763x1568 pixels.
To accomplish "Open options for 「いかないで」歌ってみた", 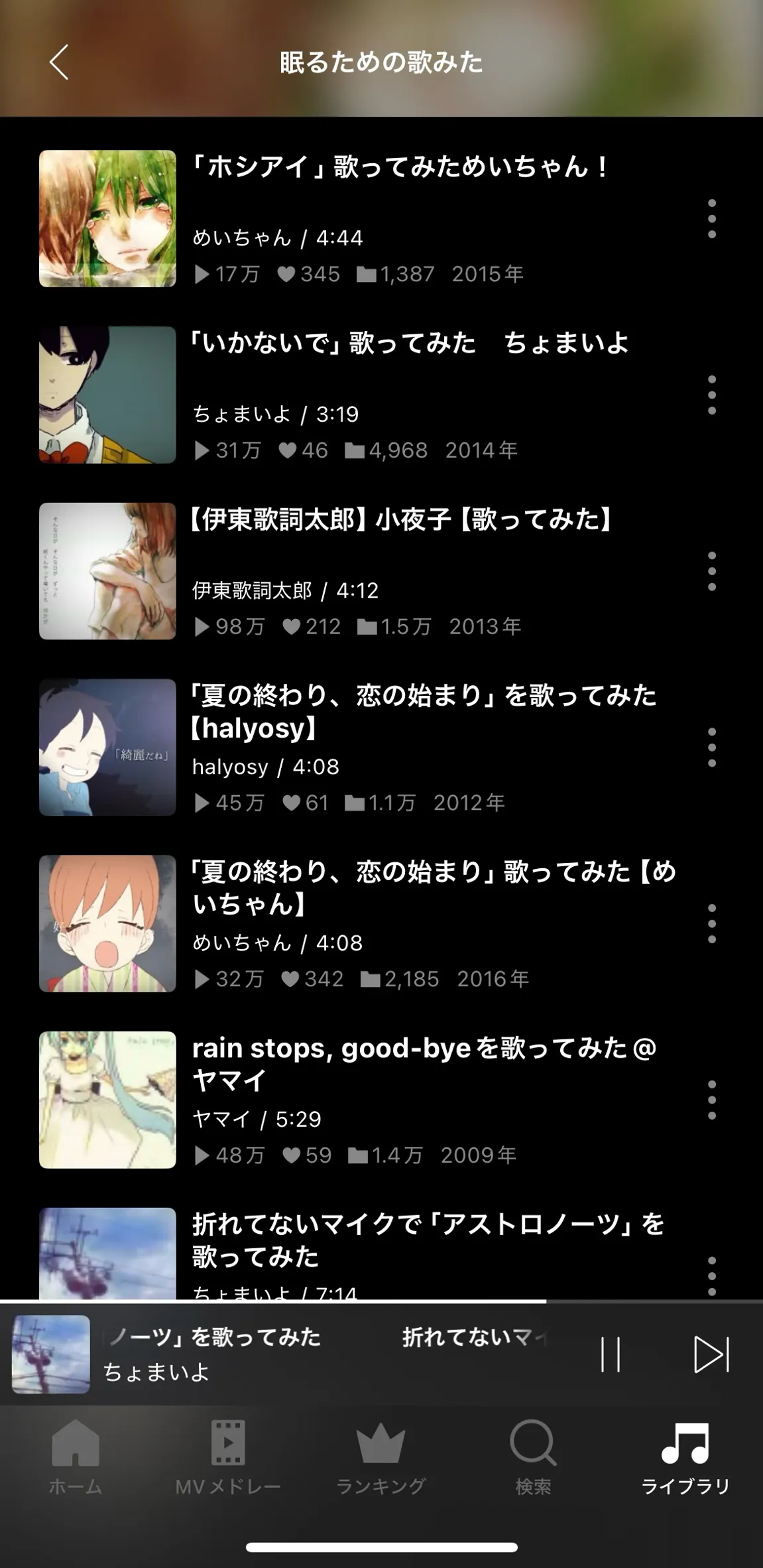I will click(711, 395).
